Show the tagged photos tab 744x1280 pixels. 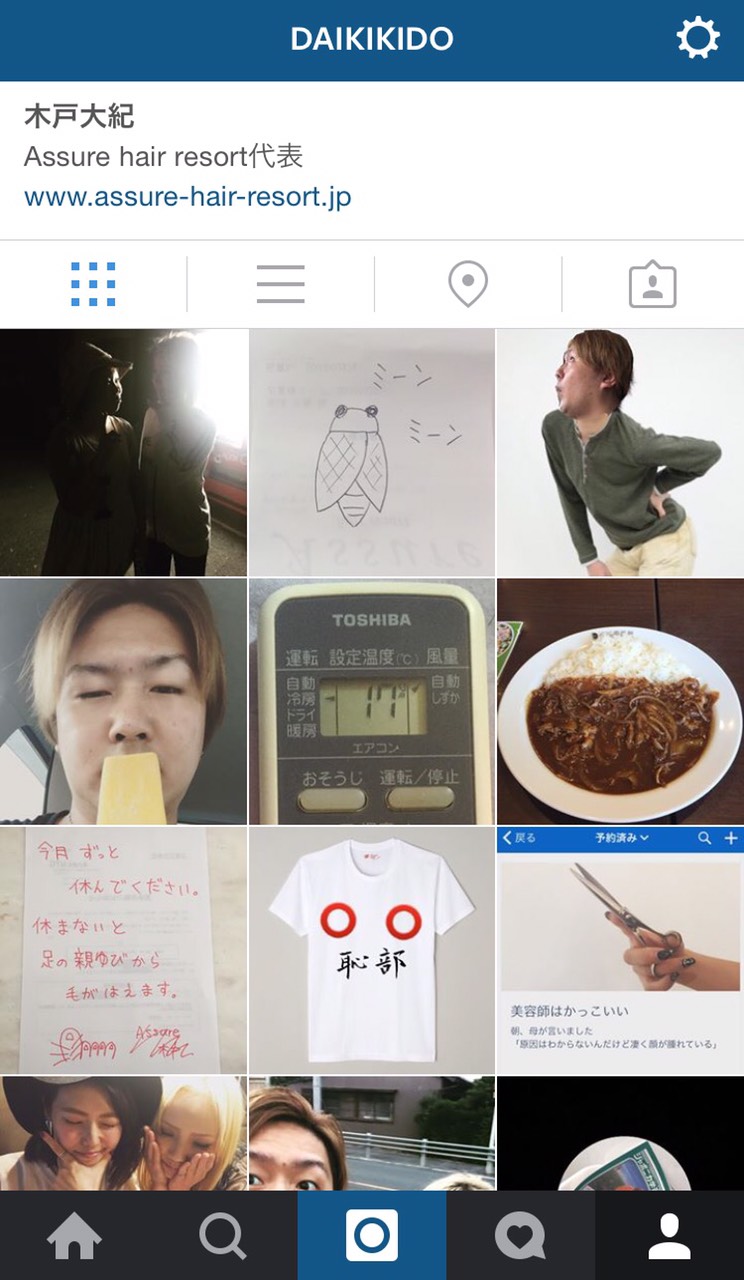652,285
